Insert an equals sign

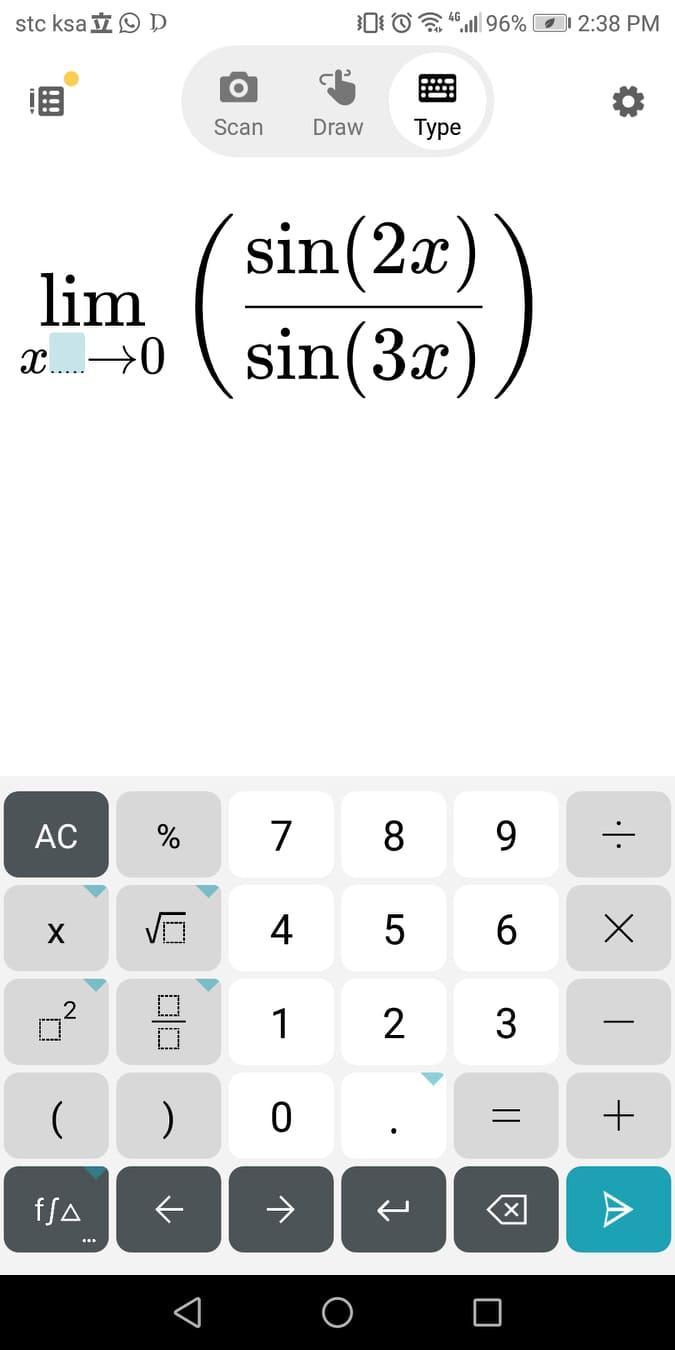506,1116
